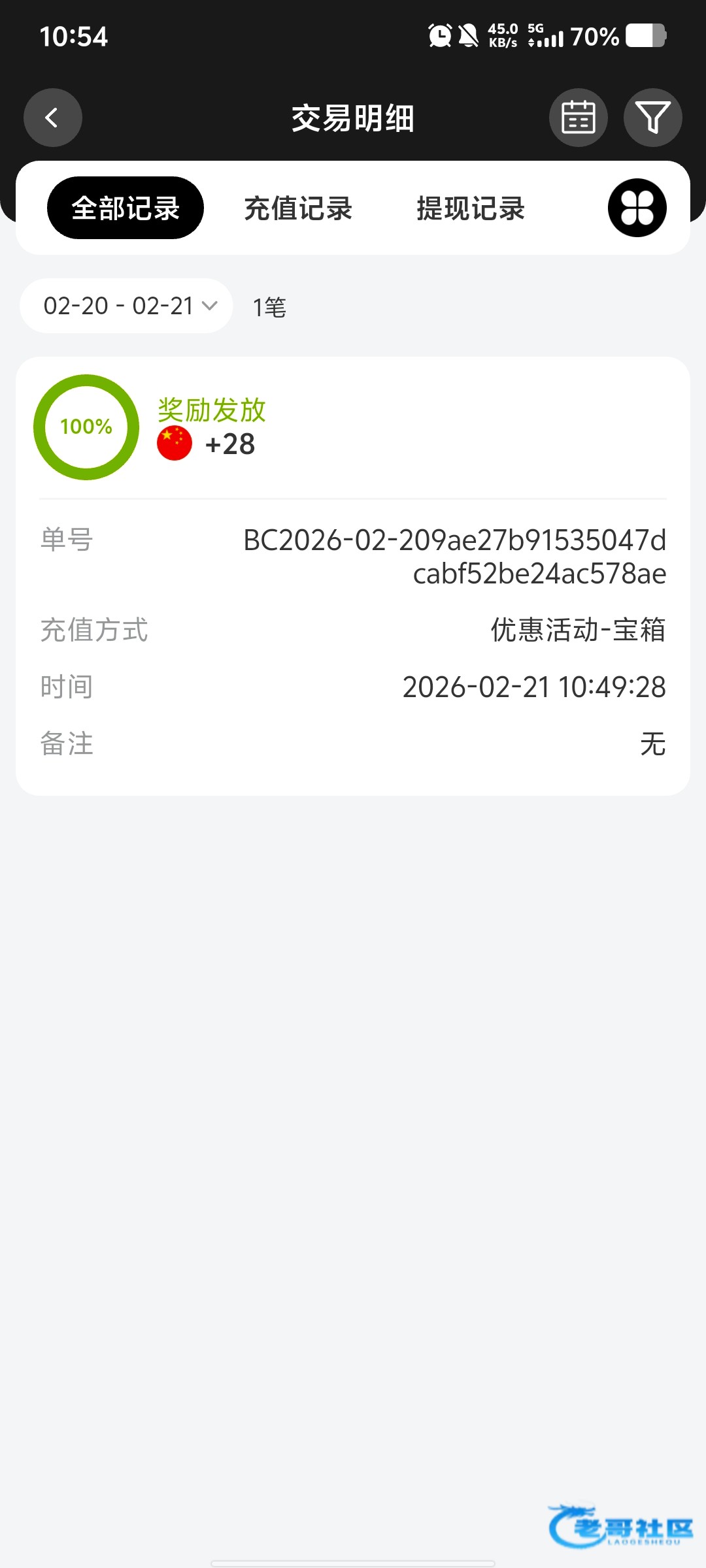Switch to the 充值记录 tab
The height and width of the screenshot is (1568, 706).
(298, 208)
